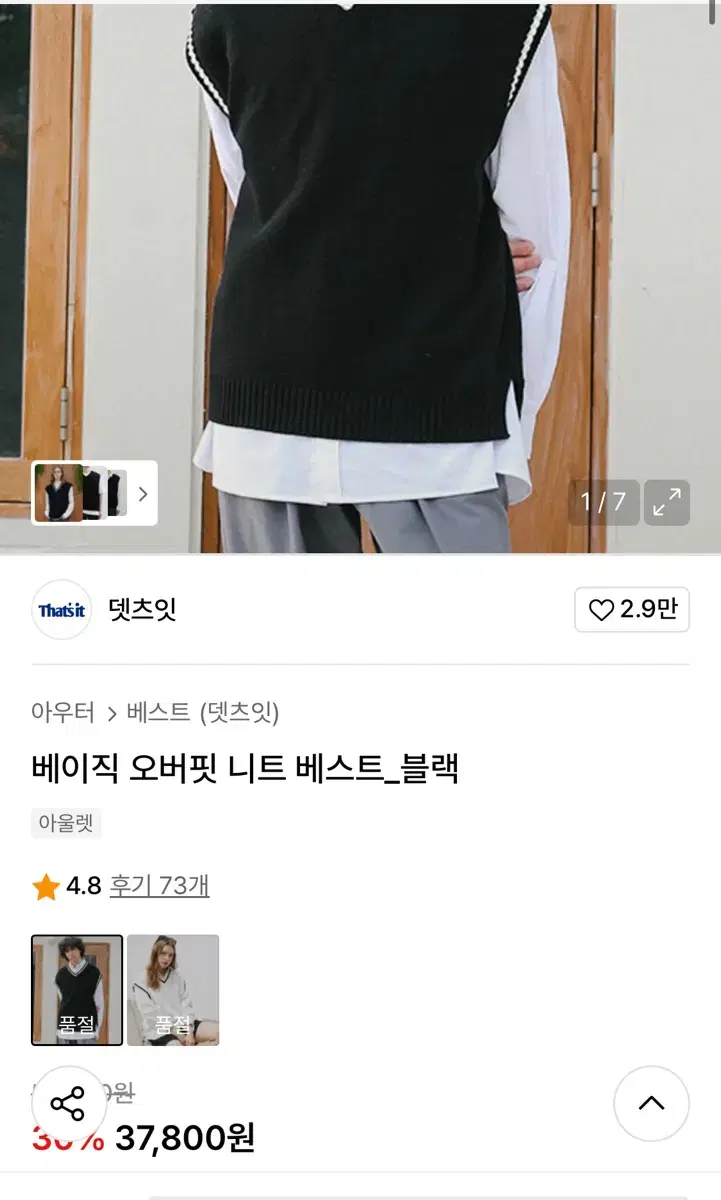This screenshot has width=721, height=1200.
Task: Click the blue That's it brand logo
Action: 60,609
